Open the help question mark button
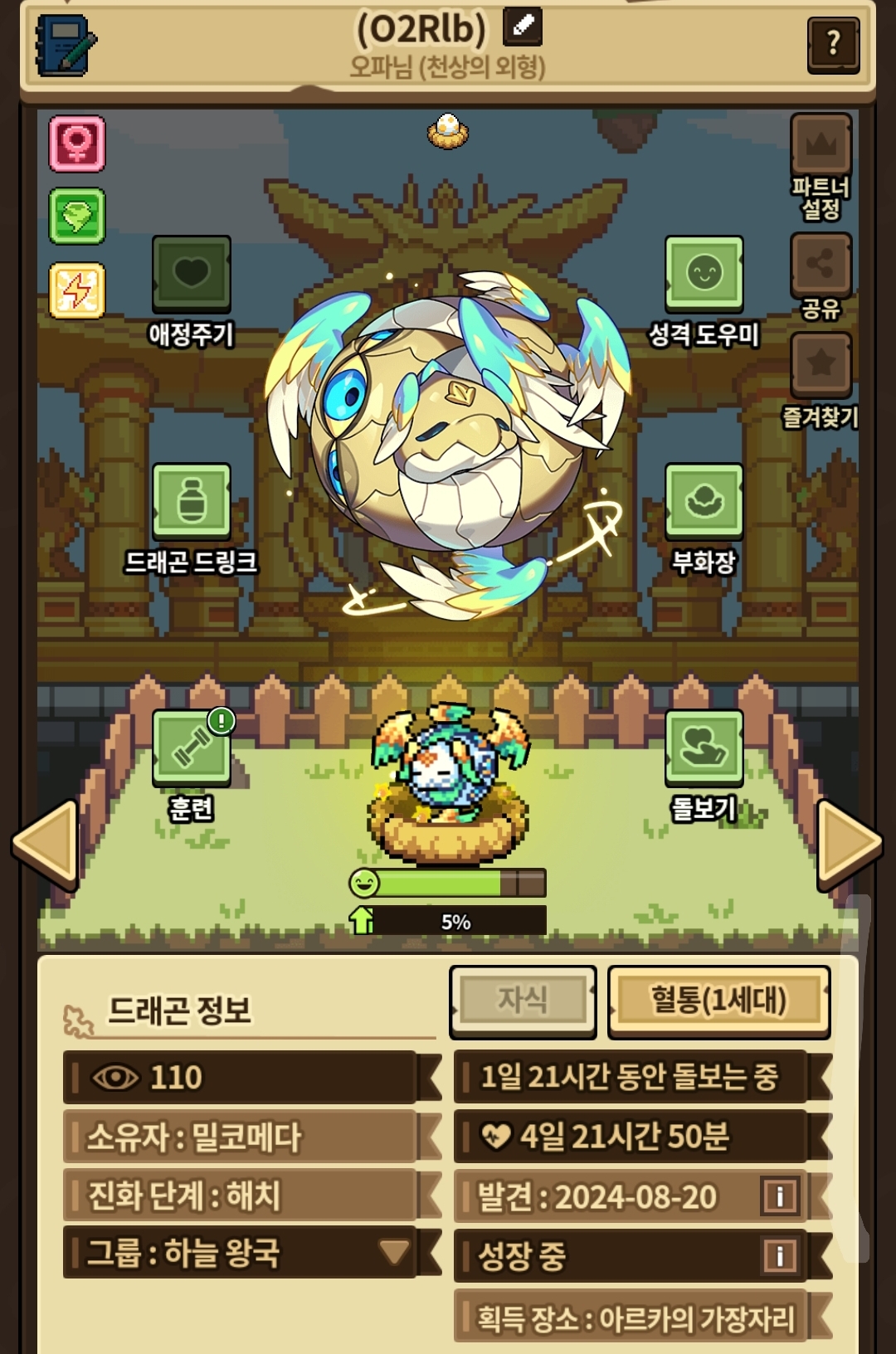896x1354 pixels. point(833,43)
